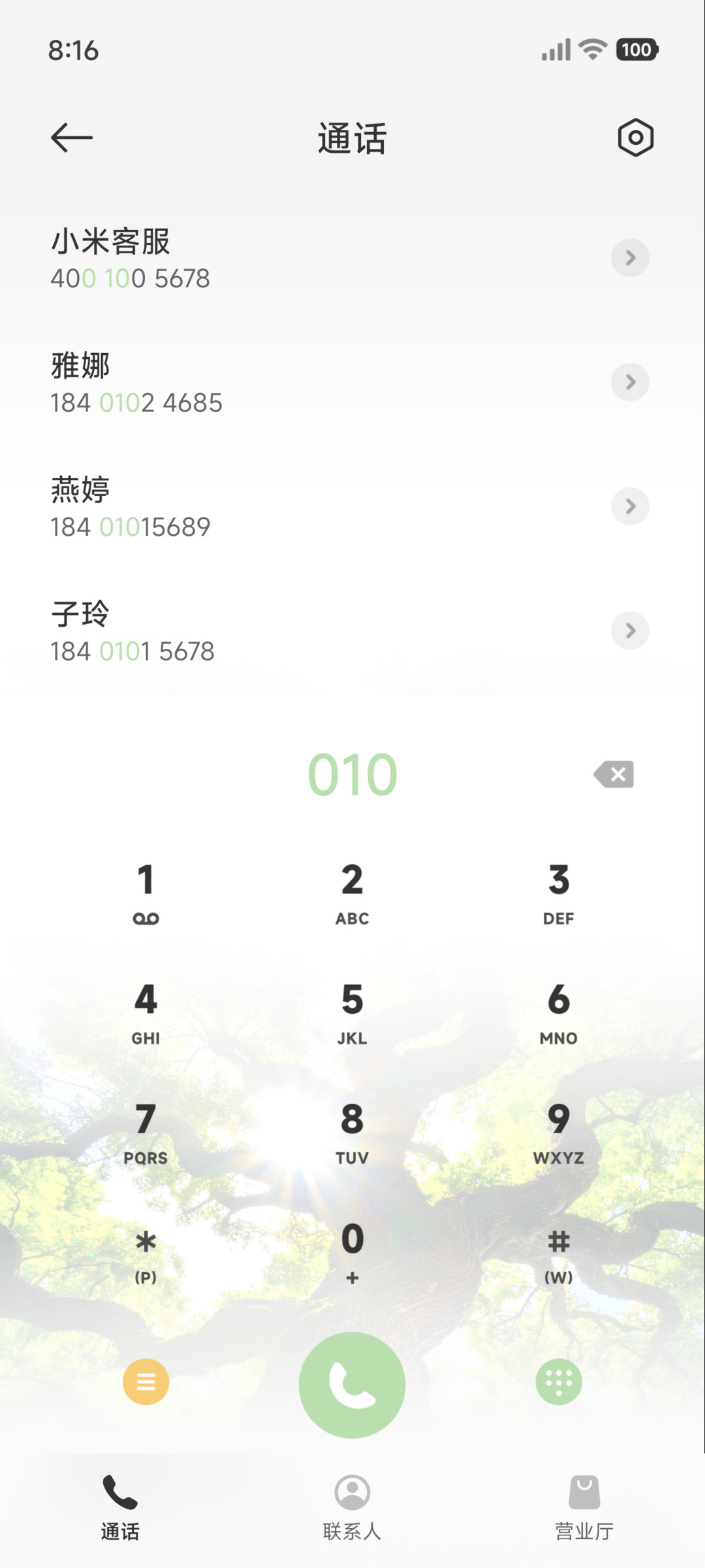Open details chevron for 雅娜
This screenshot has width=705, height=1568.
[630, 382]
